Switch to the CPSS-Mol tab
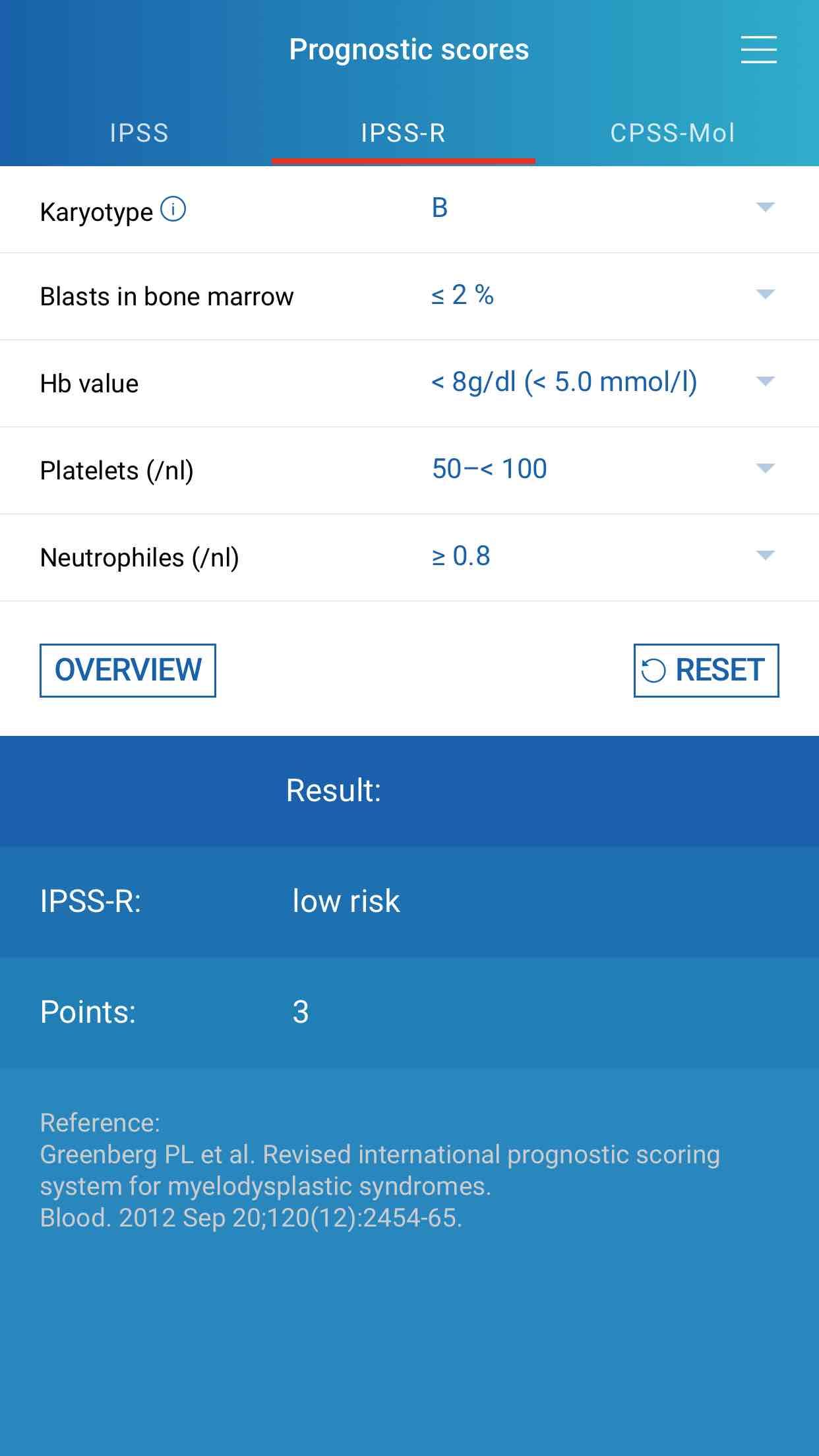The image size is (819, 1456). (672, 133)
